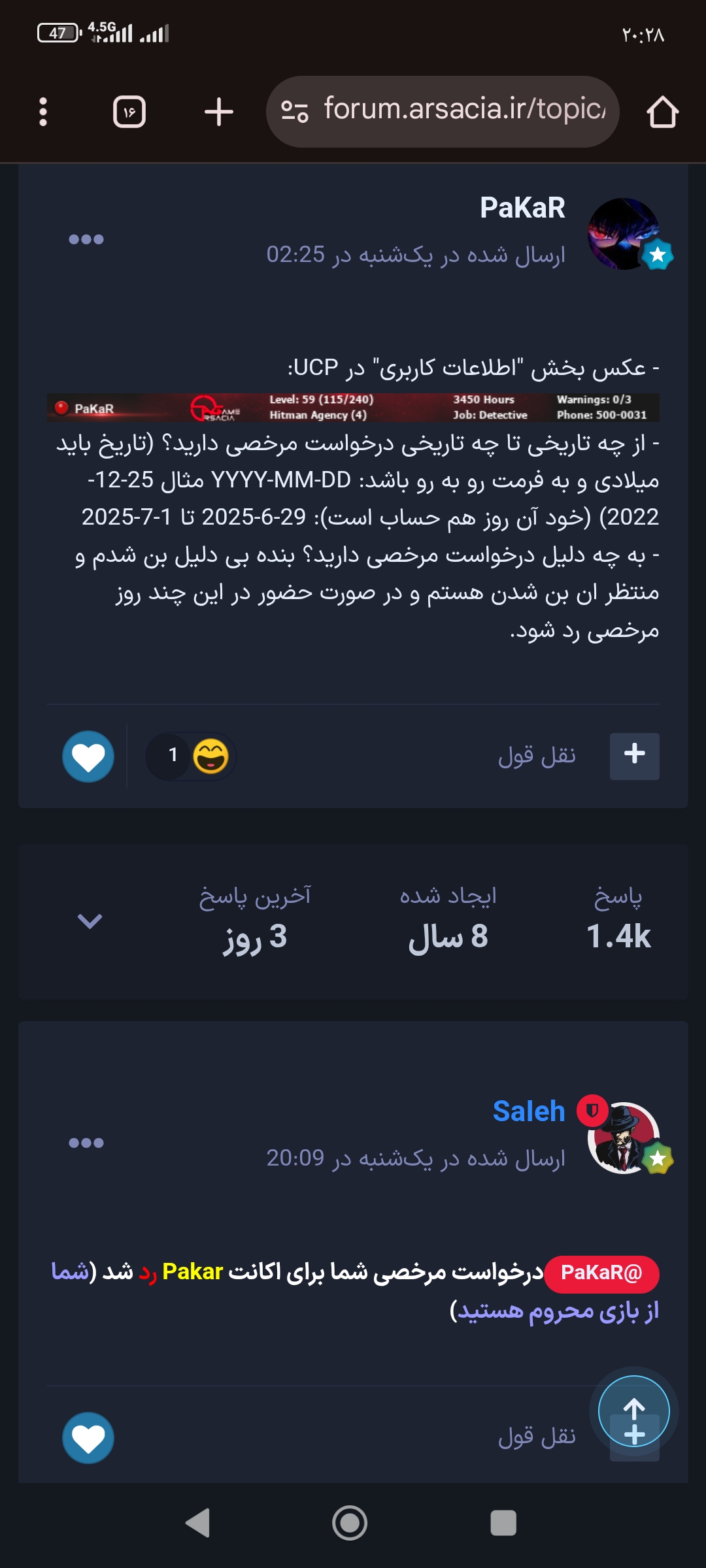Image resolution: width=706 pixels, height=1568 pixels.
Task: Open Saleh's profile by username
Action: 529,1111
